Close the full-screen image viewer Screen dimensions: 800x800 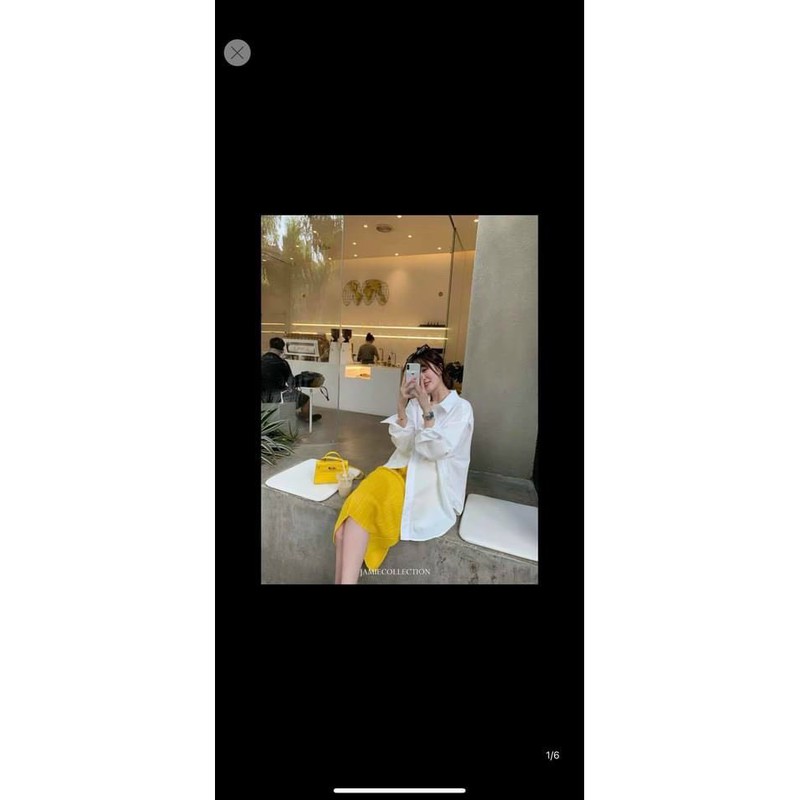pos(237,53)
